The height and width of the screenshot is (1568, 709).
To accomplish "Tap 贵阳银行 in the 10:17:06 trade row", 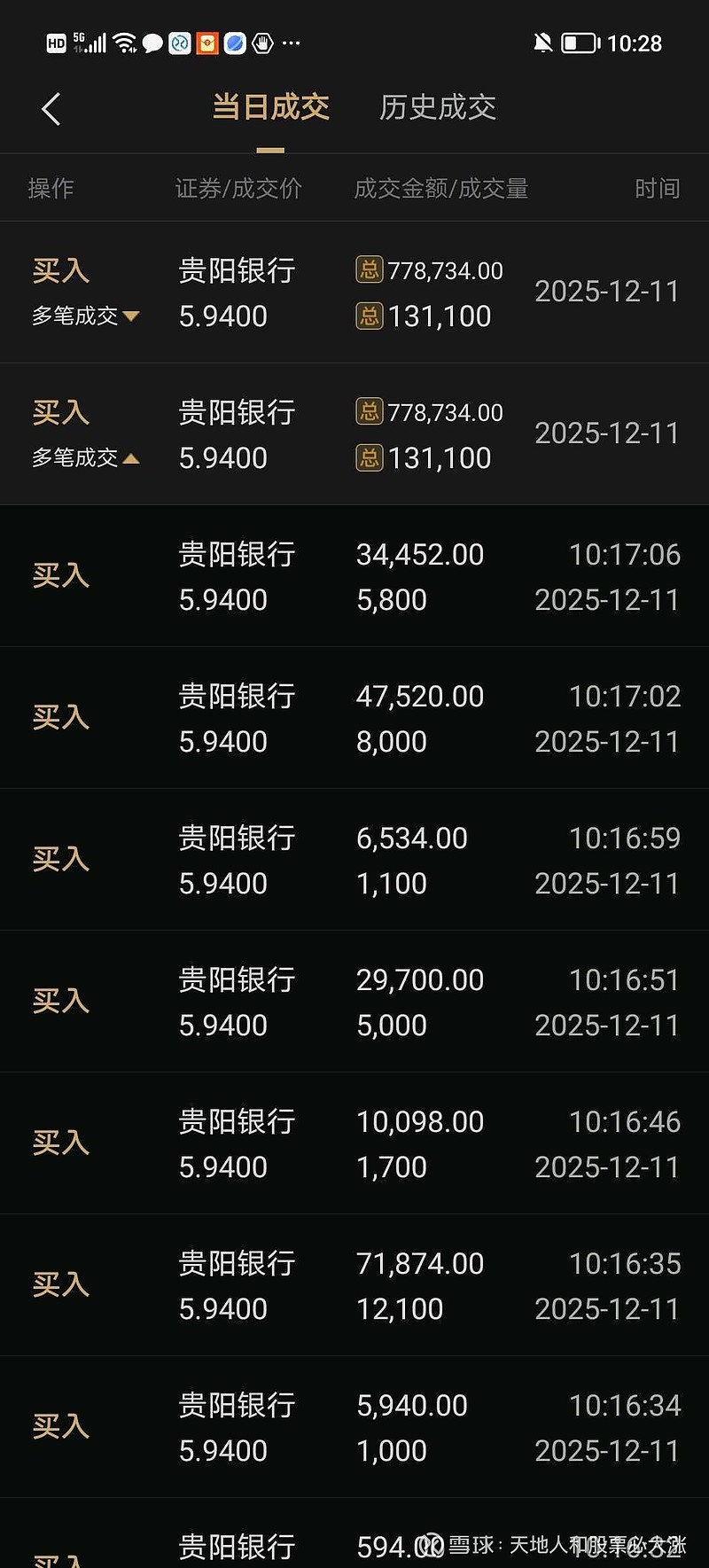I will click(x=236, y=554).
